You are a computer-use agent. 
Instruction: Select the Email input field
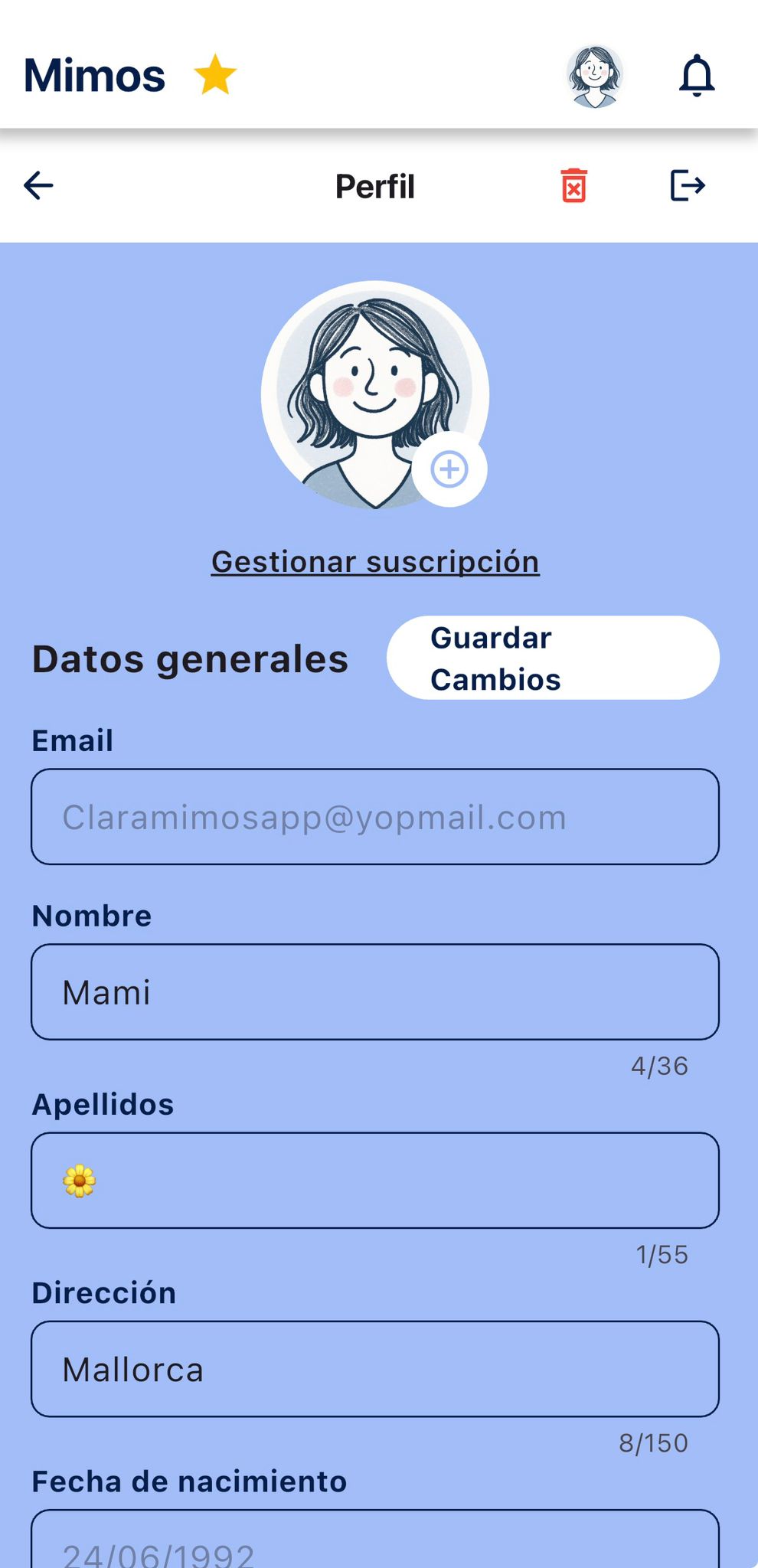(x=374, y=817)
